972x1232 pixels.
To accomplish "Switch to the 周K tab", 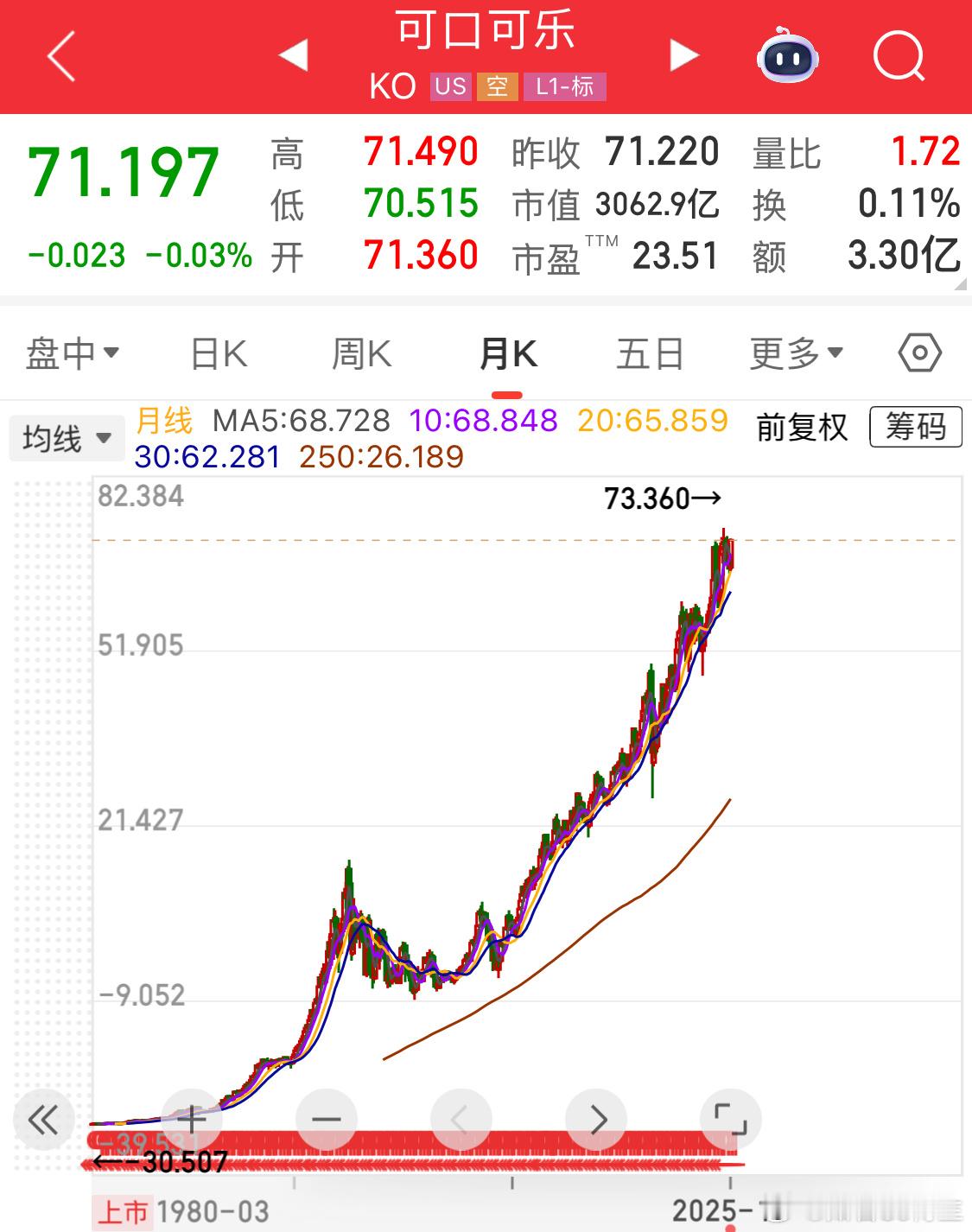I will tap(362, 353).
